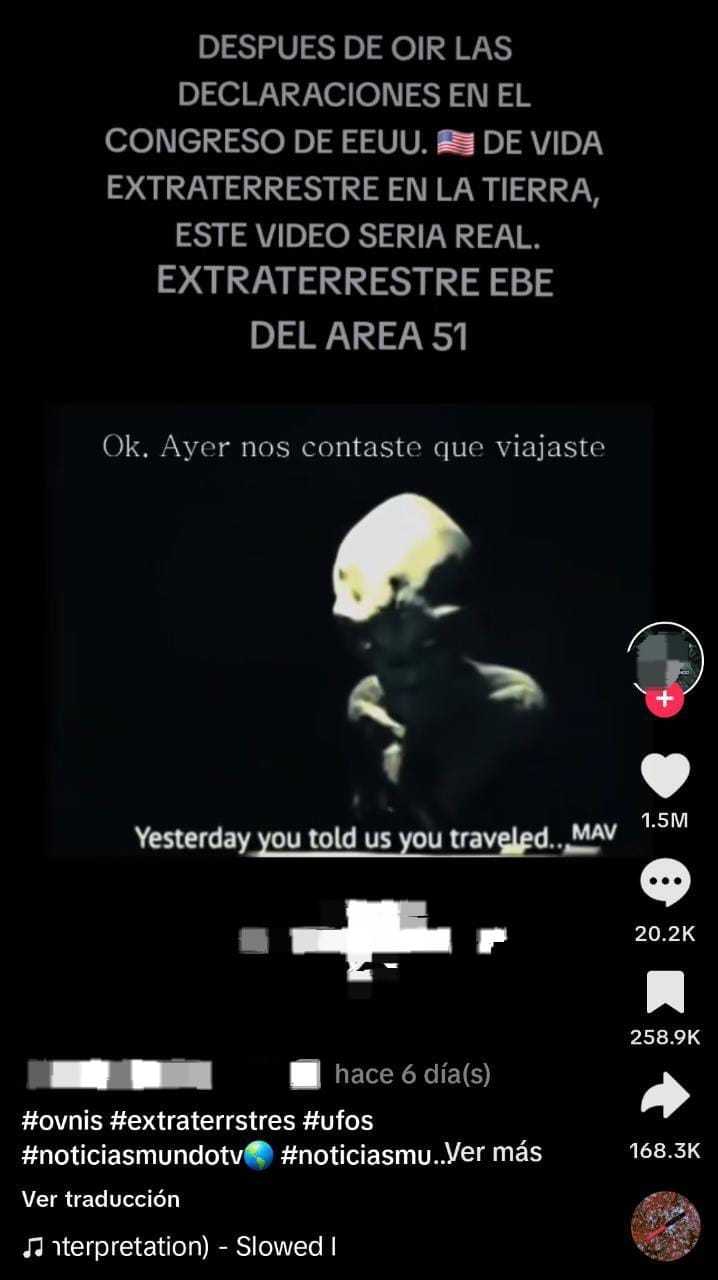Expand the caption with Ver más
Viewport: 718px width, 1280px height.
coord(494,1152)
